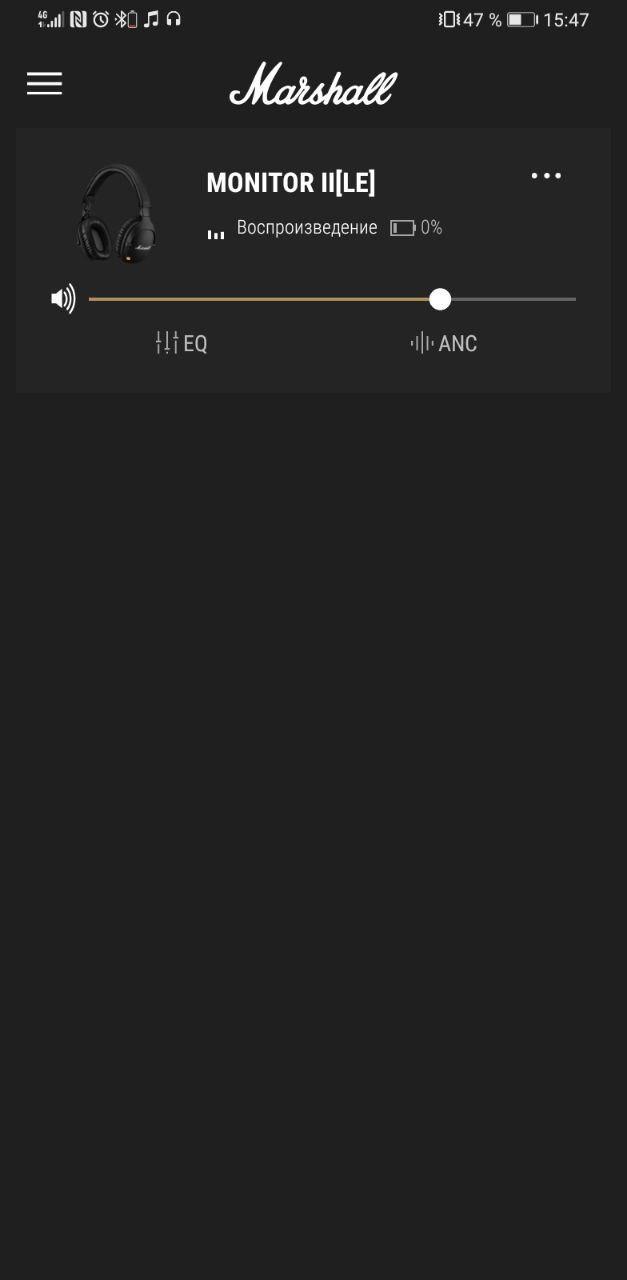Tap the speaker volume icon
This screenshot has width=627, height=1280.
coord(63,299)
